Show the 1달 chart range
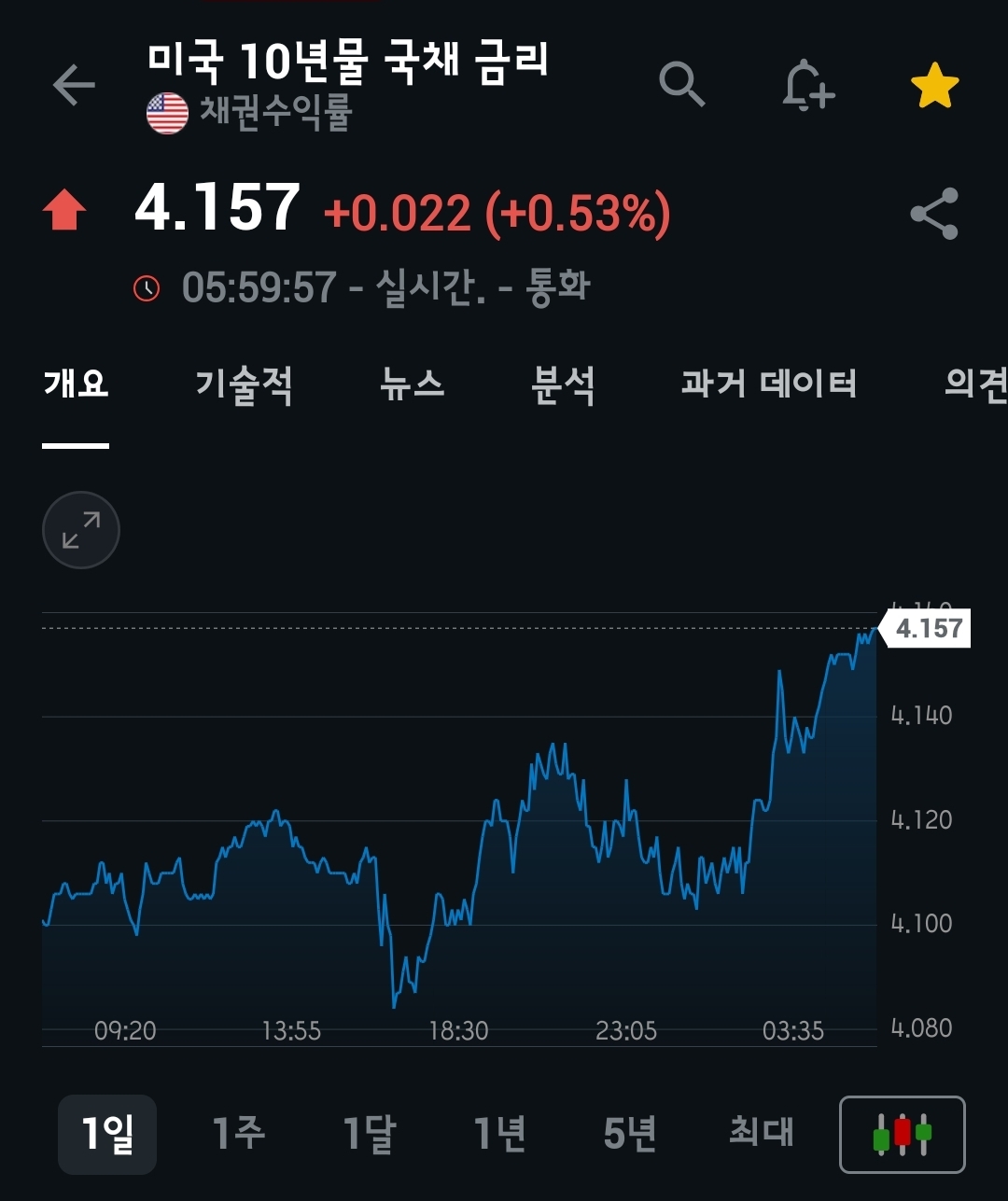The height and width of the screenshot is (1201, 1008). click(369, 1134)
